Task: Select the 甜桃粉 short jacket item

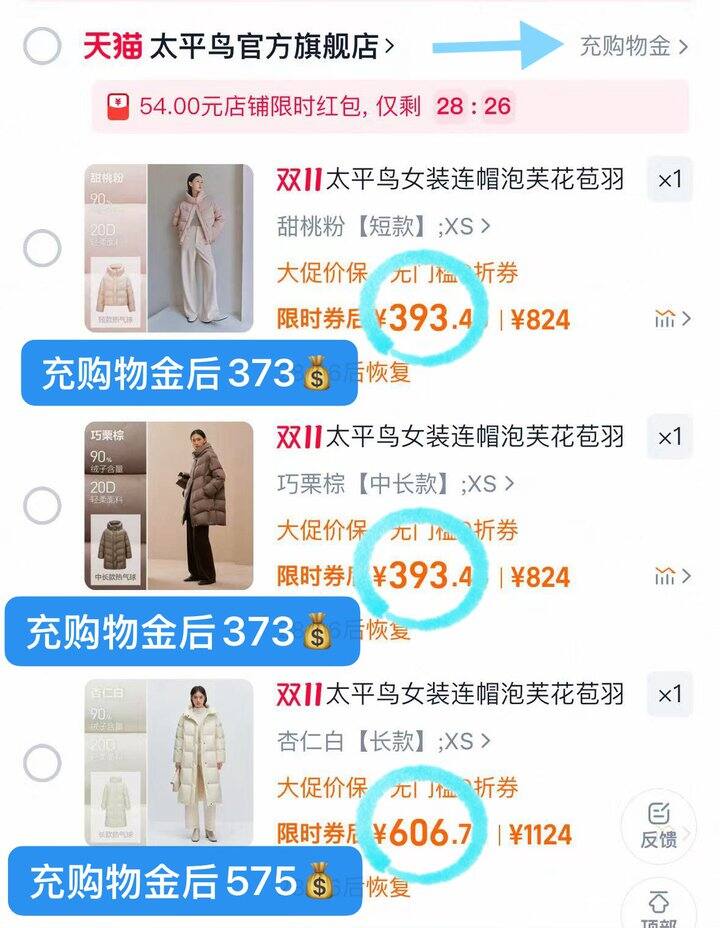Action: (x=42, y=248)
